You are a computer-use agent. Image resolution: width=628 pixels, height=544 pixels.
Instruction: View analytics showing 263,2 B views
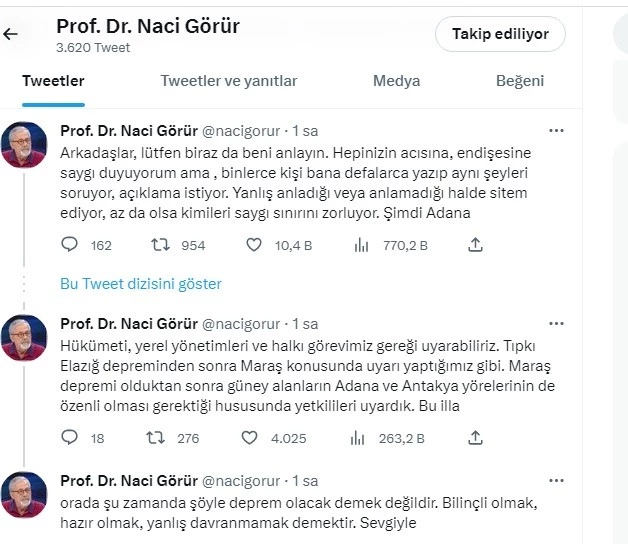[x=362, y=437]
